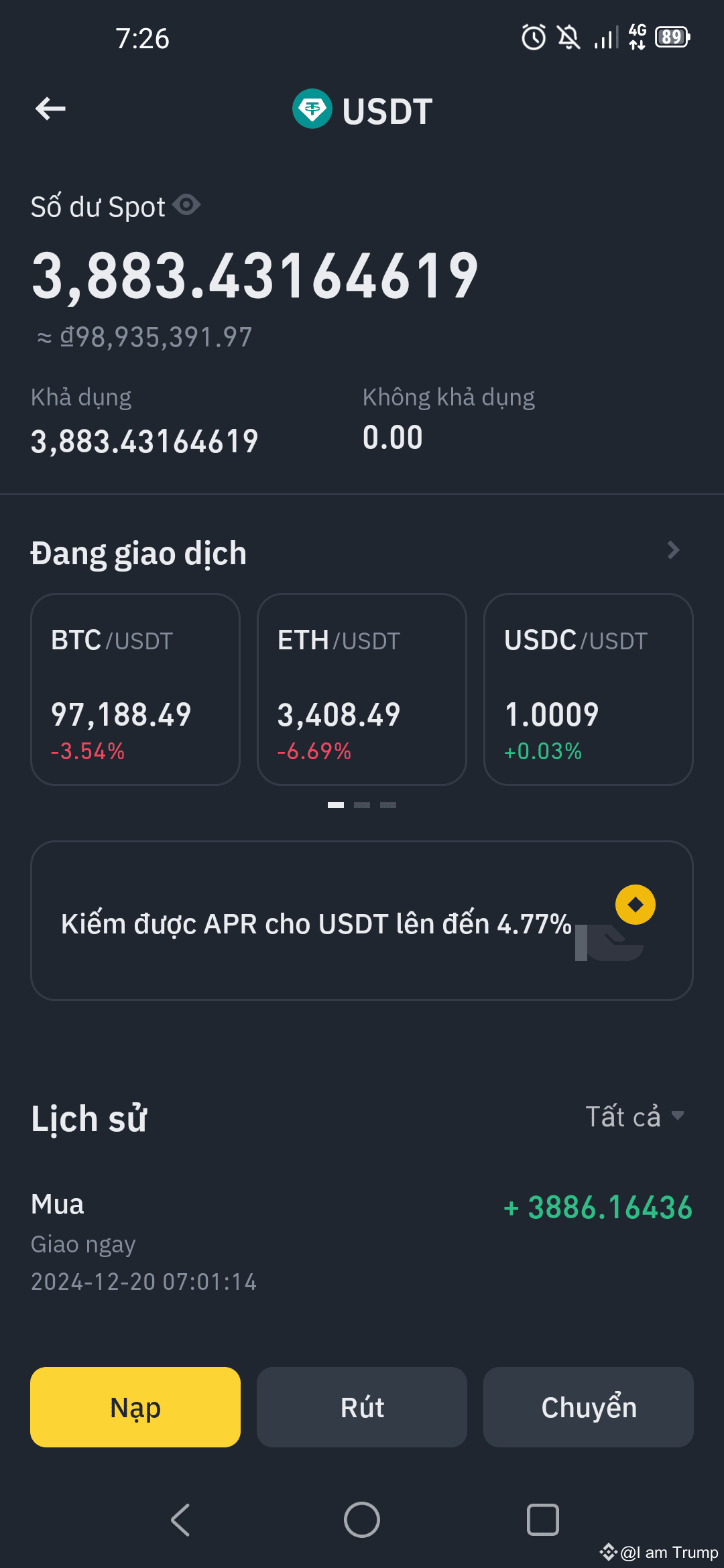Go back using the top-left arrow
This screenshot has width=724, height=1568.
pyautogui.click(x=50, y=109)
